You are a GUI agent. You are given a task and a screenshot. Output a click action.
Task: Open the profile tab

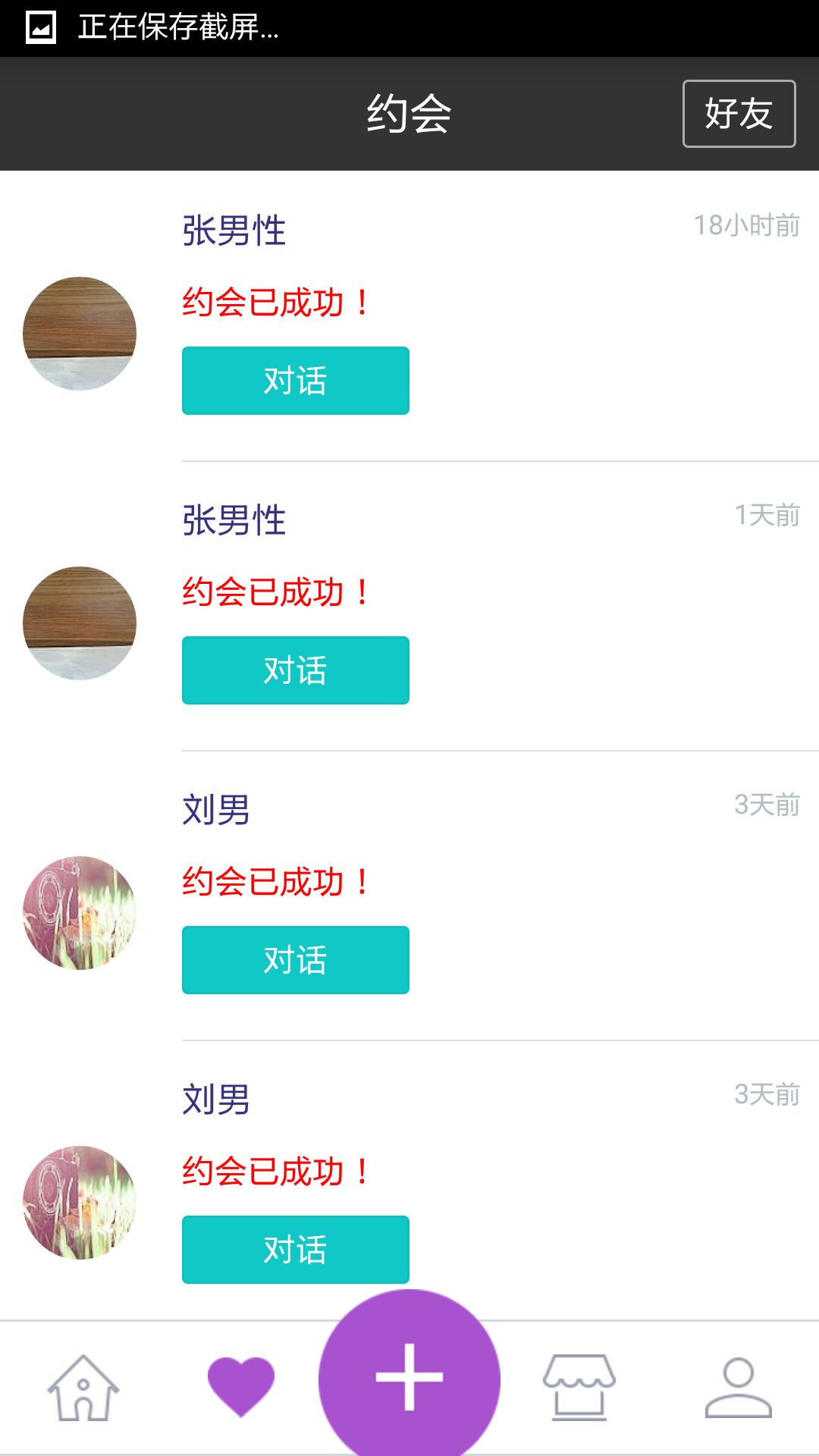pyautogui.click(x=739, y=1388)
